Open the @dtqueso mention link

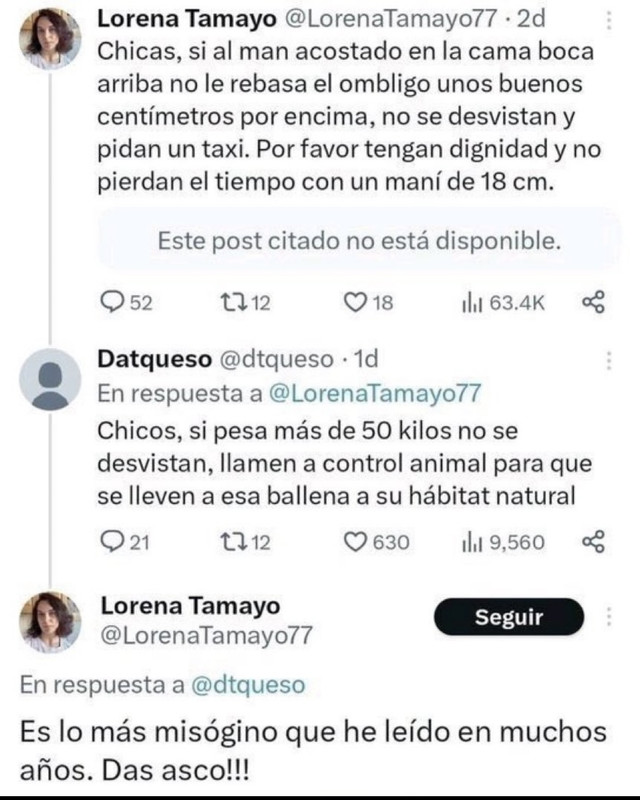pos(246,685)
